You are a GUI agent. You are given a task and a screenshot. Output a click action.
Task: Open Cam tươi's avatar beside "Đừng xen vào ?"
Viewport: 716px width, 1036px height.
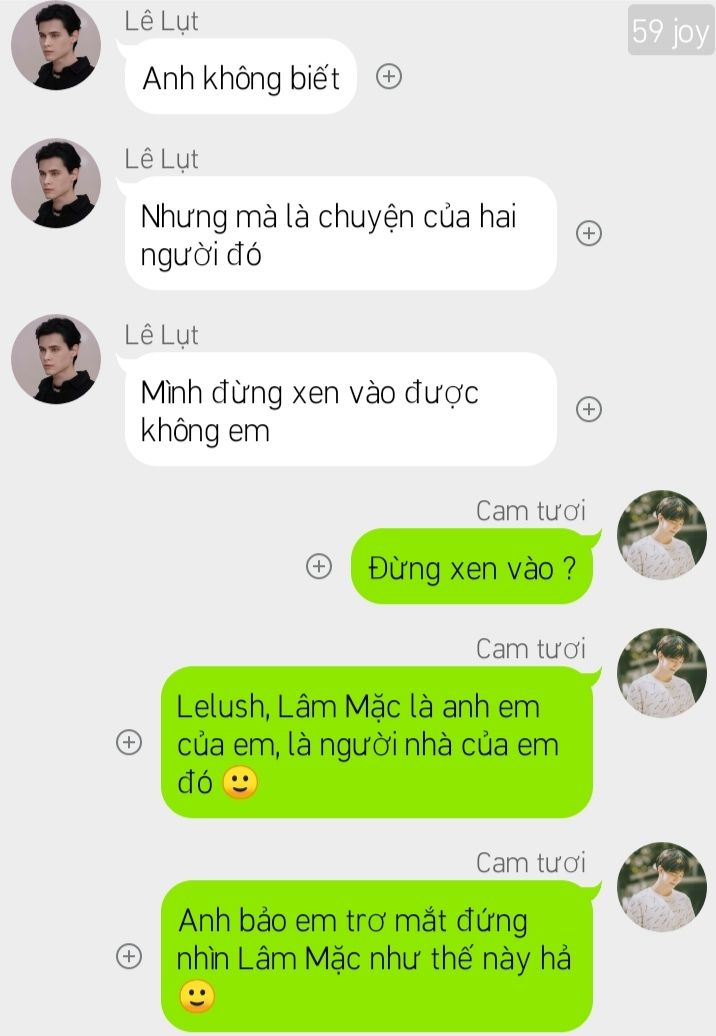662,535
